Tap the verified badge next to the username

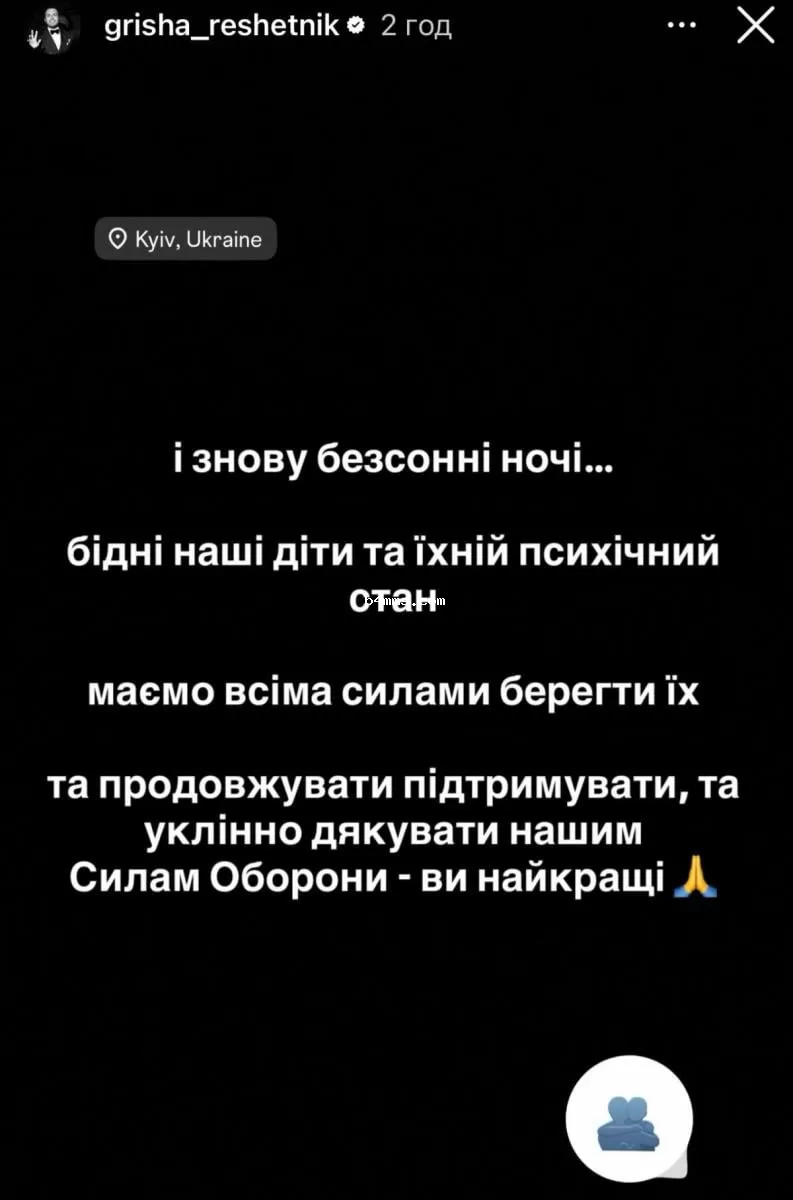[x=355, y=25]
